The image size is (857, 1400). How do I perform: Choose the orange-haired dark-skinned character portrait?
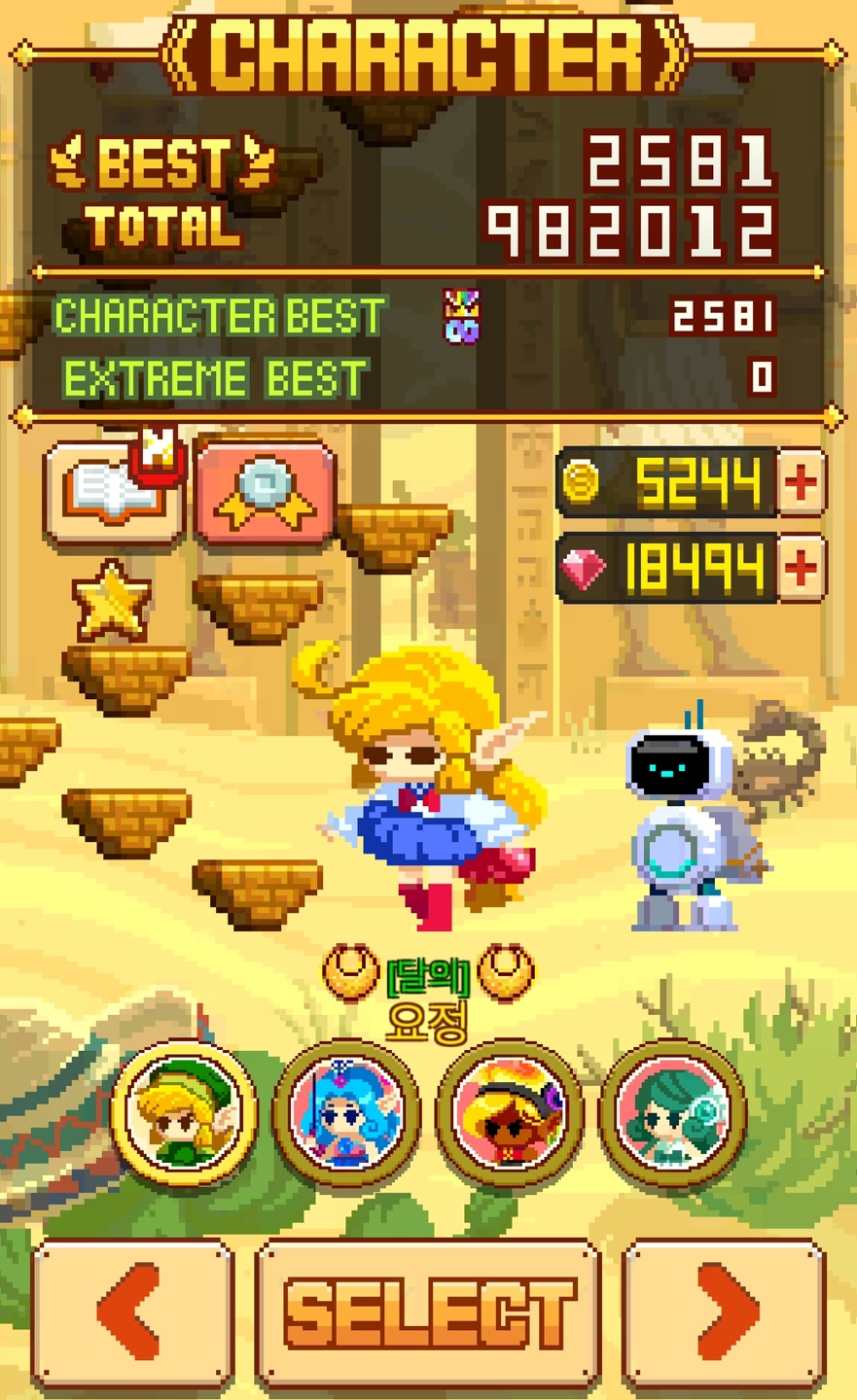(510, 1113)
